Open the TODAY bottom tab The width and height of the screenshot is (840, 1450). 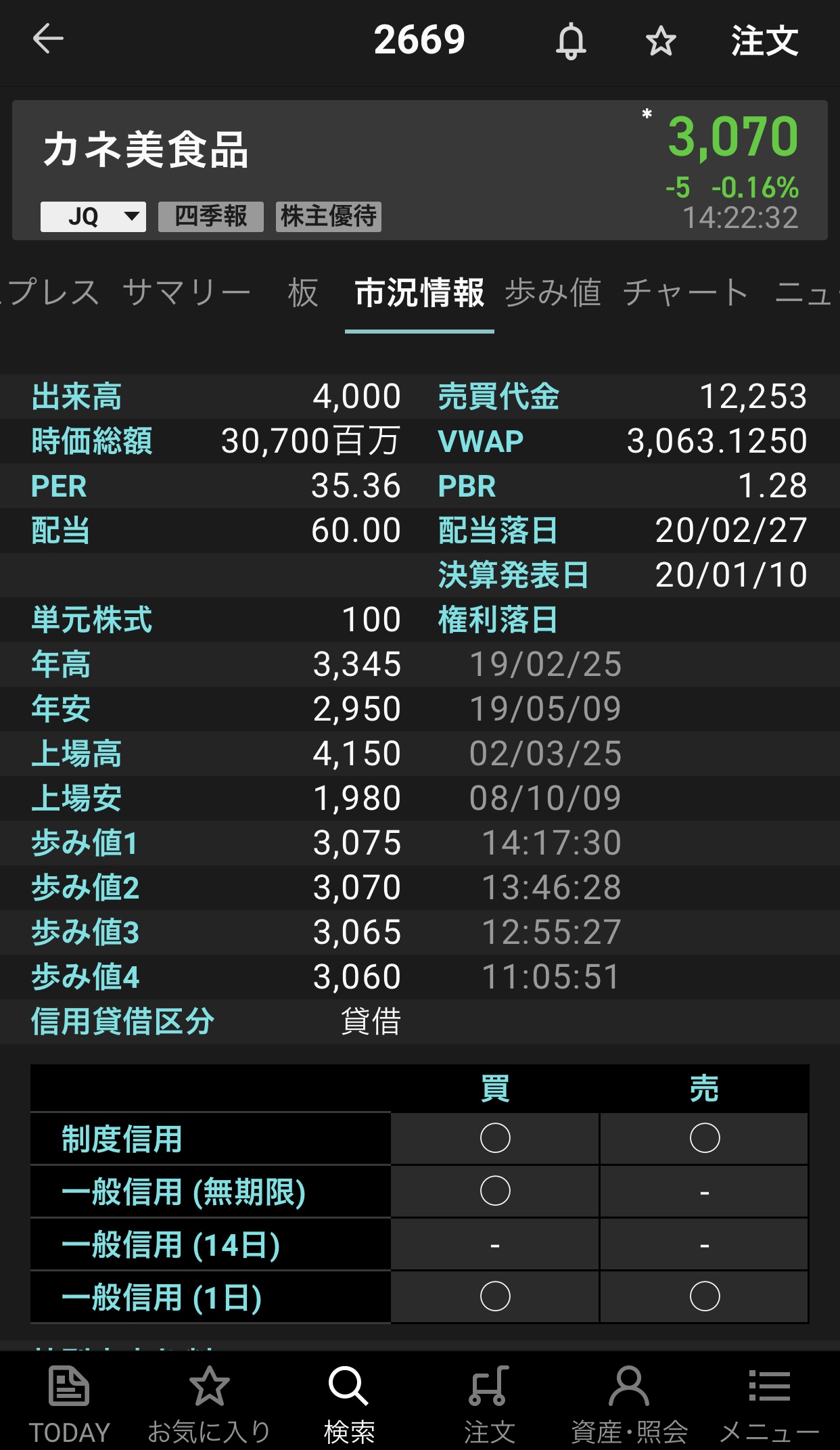[69, 1403]
